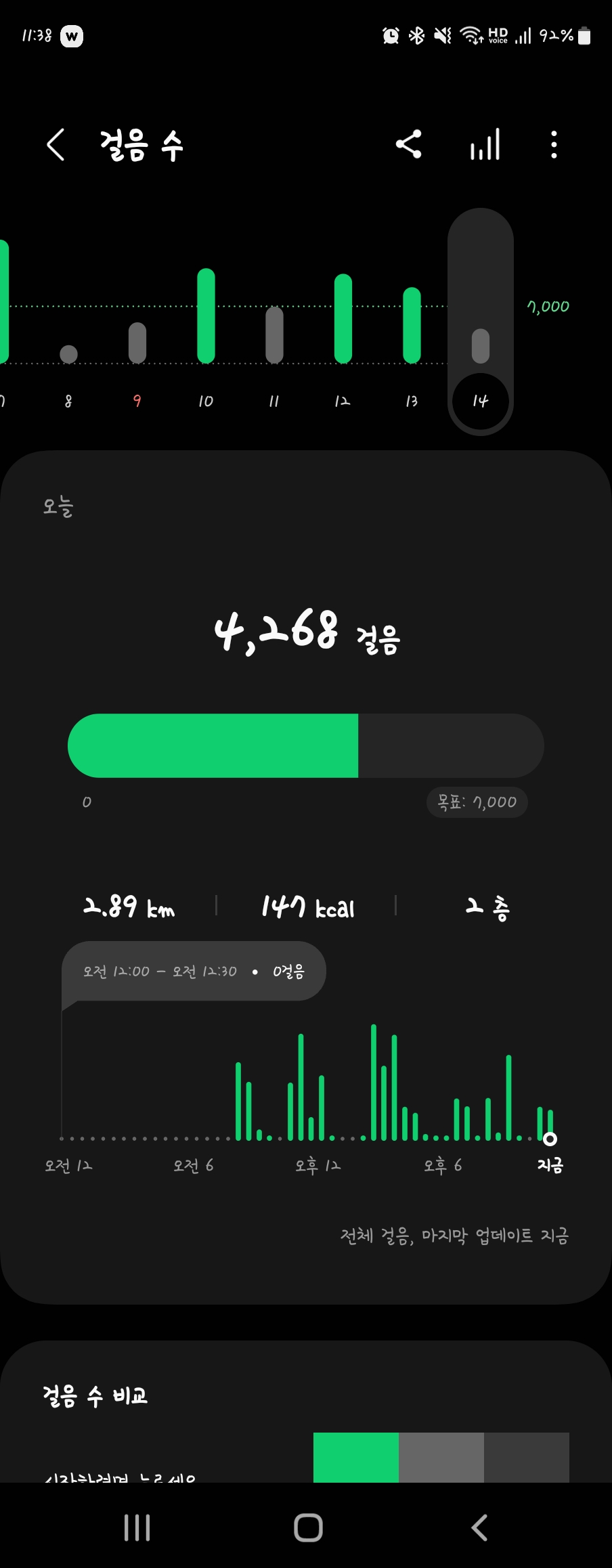The height and width of the screenshot is (1568, 612).
Task: Tap the 목표: 7,000 goal chip
Action: tap(477, 802)
